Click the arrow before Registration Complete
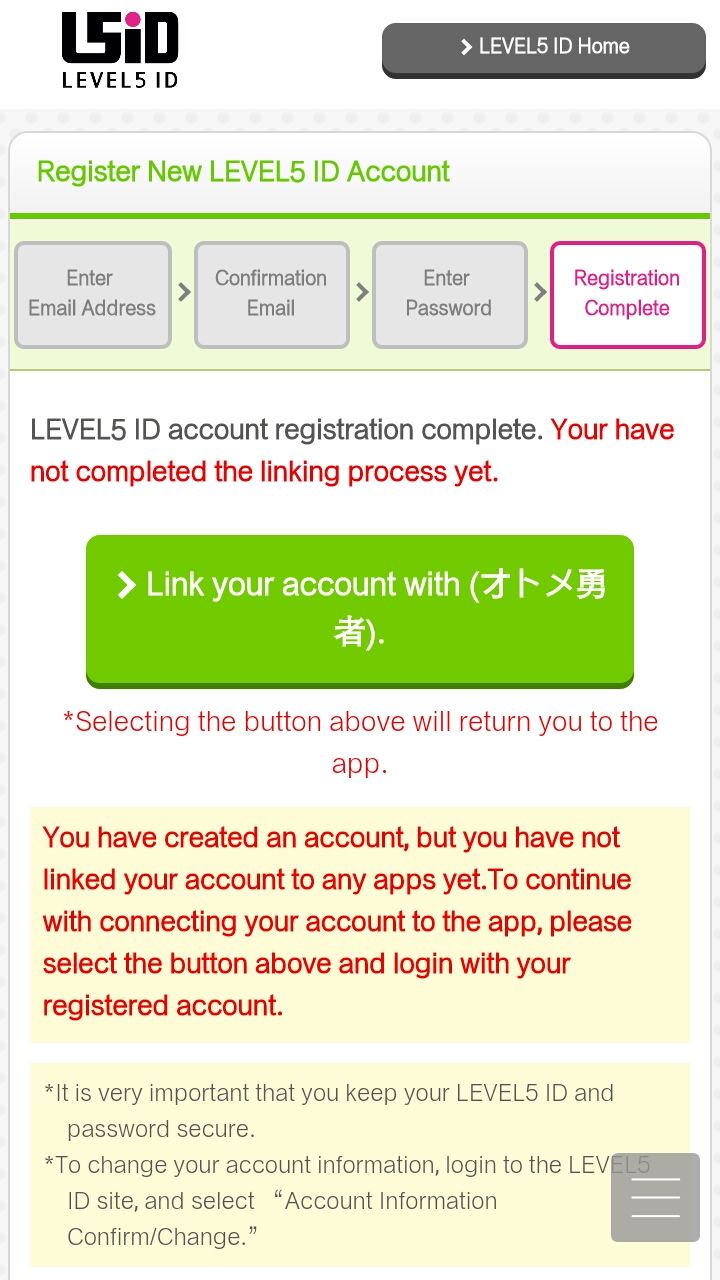Screen dimensions: 720x1280 pos(539,293)
